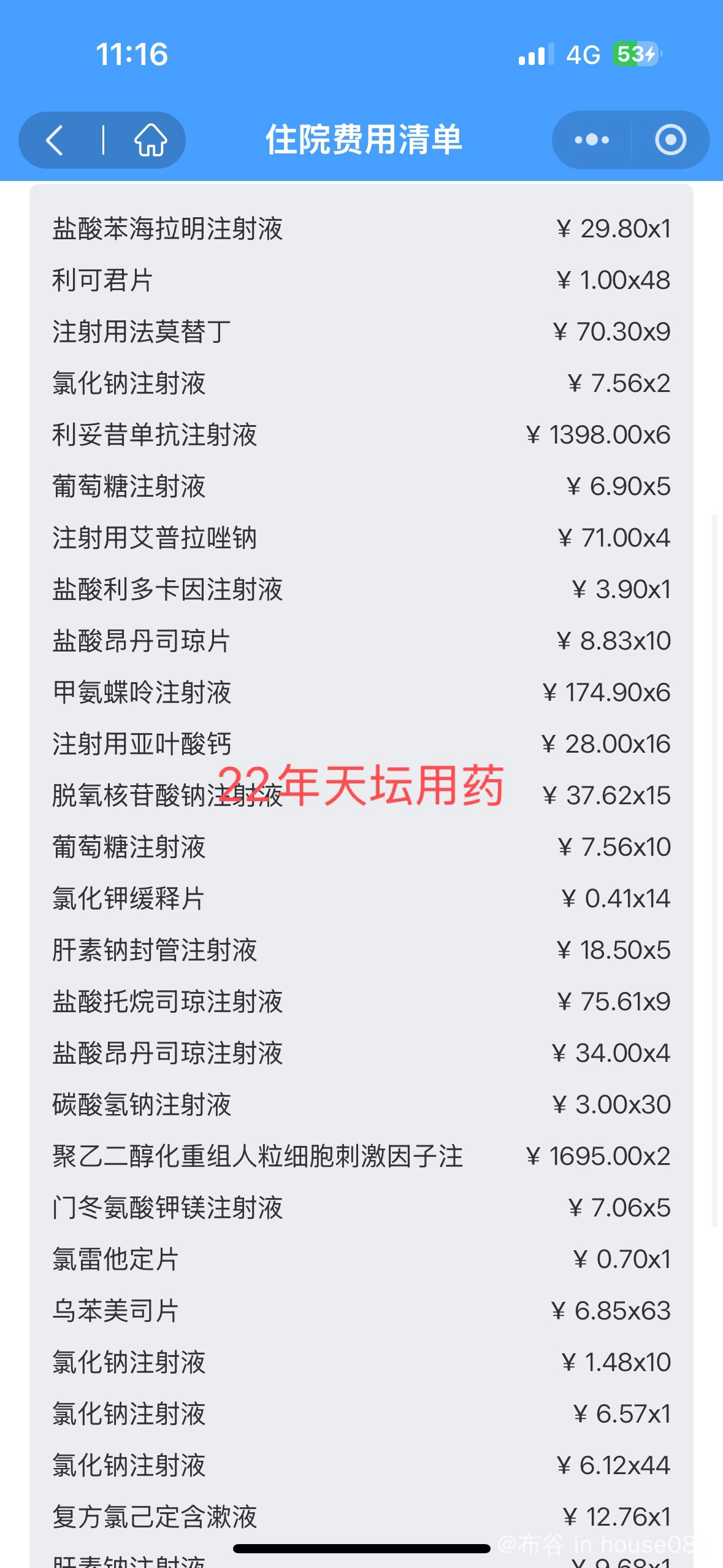Close the mini program with the circle button

click(x=670, y=140)
